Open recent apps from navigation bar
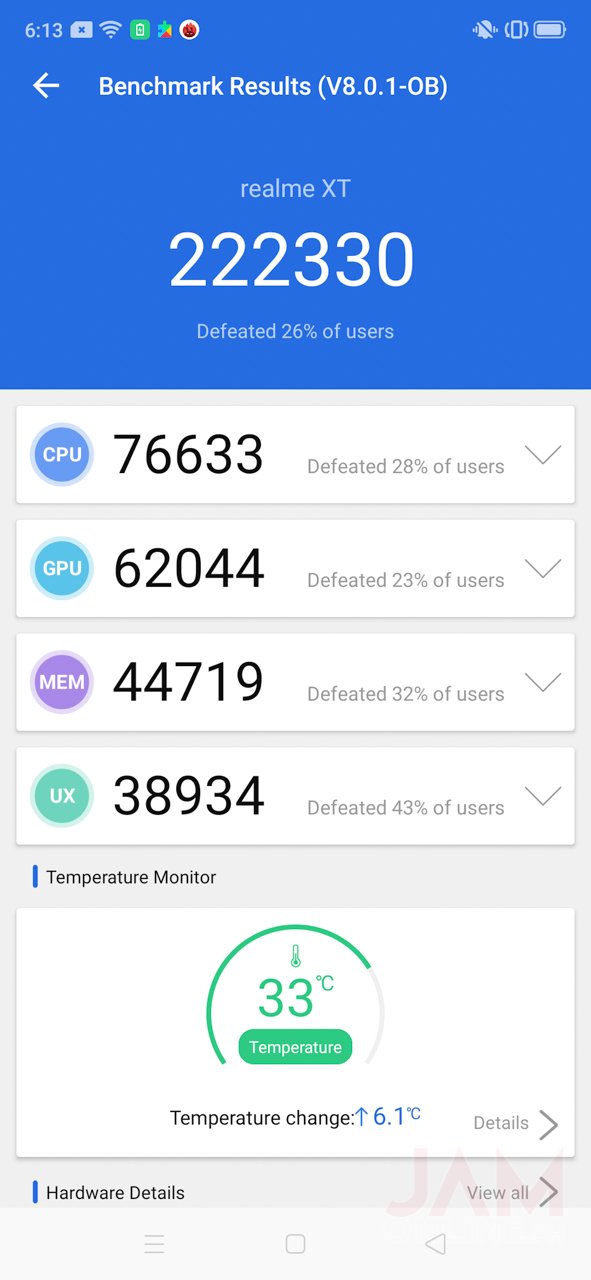Image resolution: width=591 pixels, height=1280 pixels. point(154,1244)
